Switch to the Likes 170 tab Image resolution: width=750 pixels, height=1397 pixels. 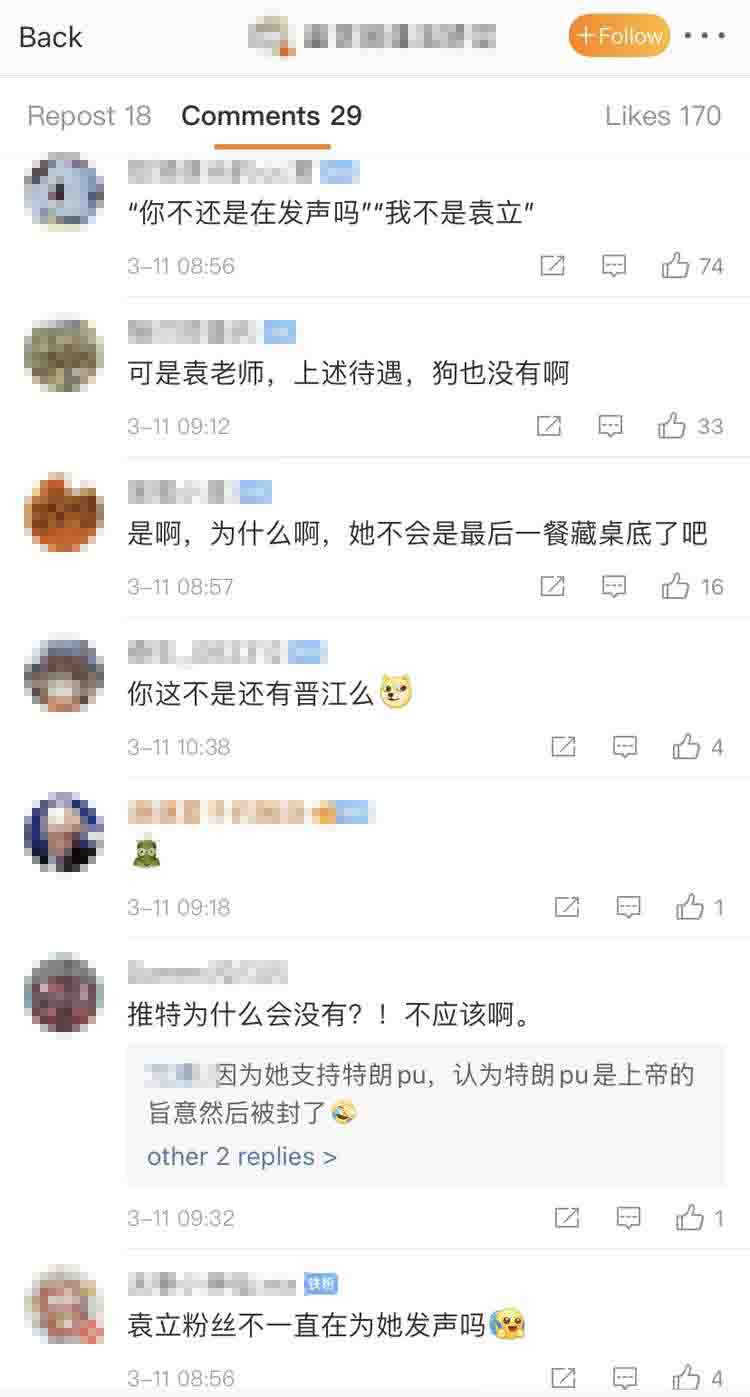click(662, 116)
